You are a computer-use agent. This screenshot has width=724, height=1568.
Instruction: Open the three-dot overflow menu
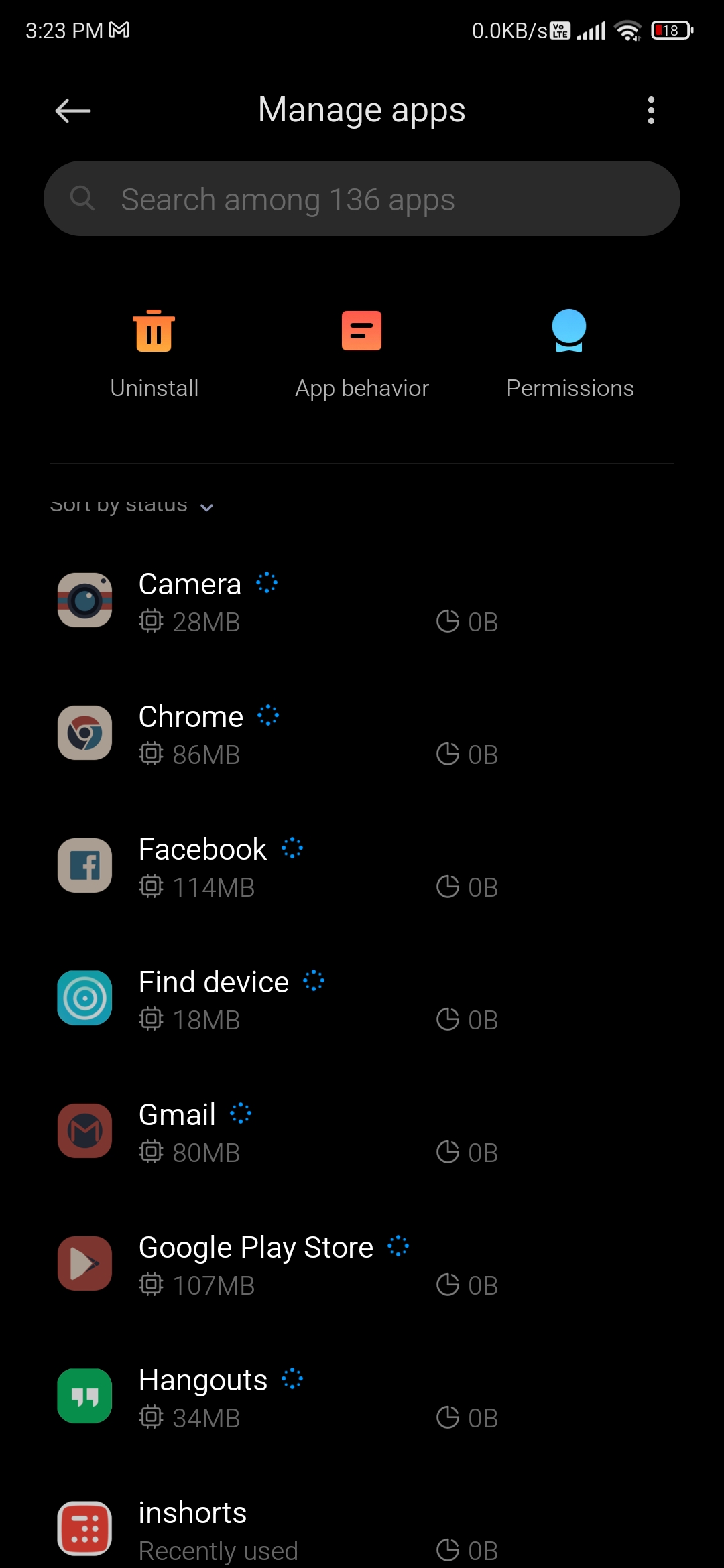pyautogui.click(x=651, y=111)
